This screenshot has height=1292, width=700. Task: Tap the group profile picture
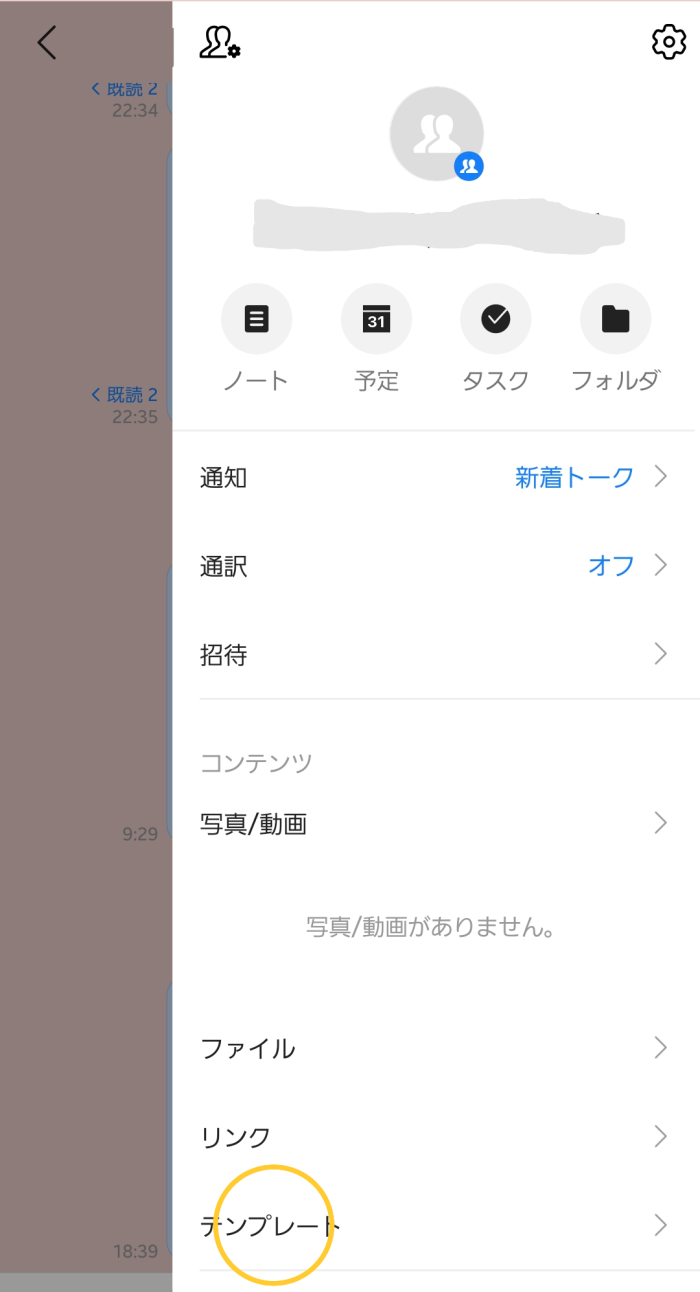tap(436, 134)
